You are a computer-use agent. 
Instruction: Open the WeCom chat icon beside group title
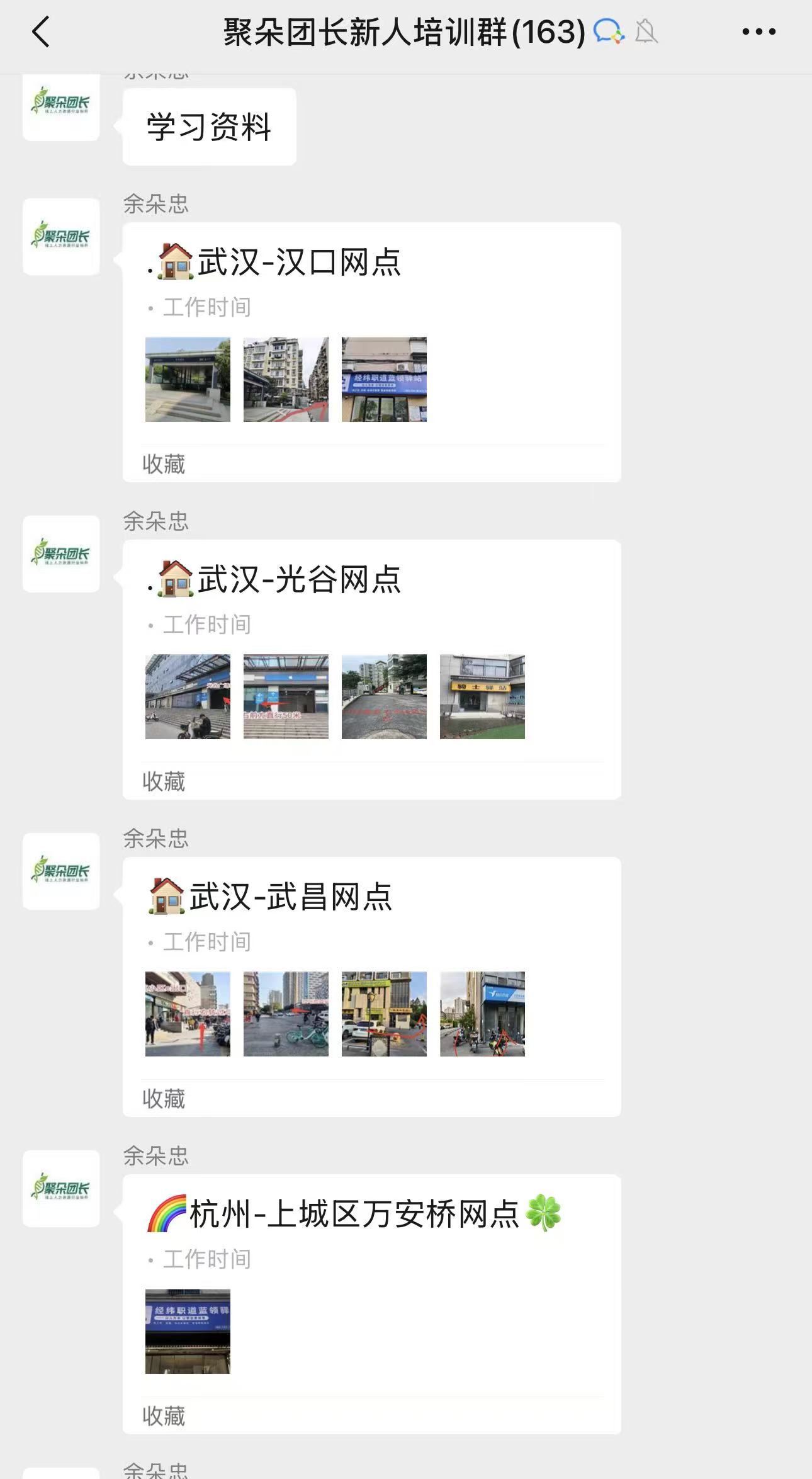click(608, 30)
